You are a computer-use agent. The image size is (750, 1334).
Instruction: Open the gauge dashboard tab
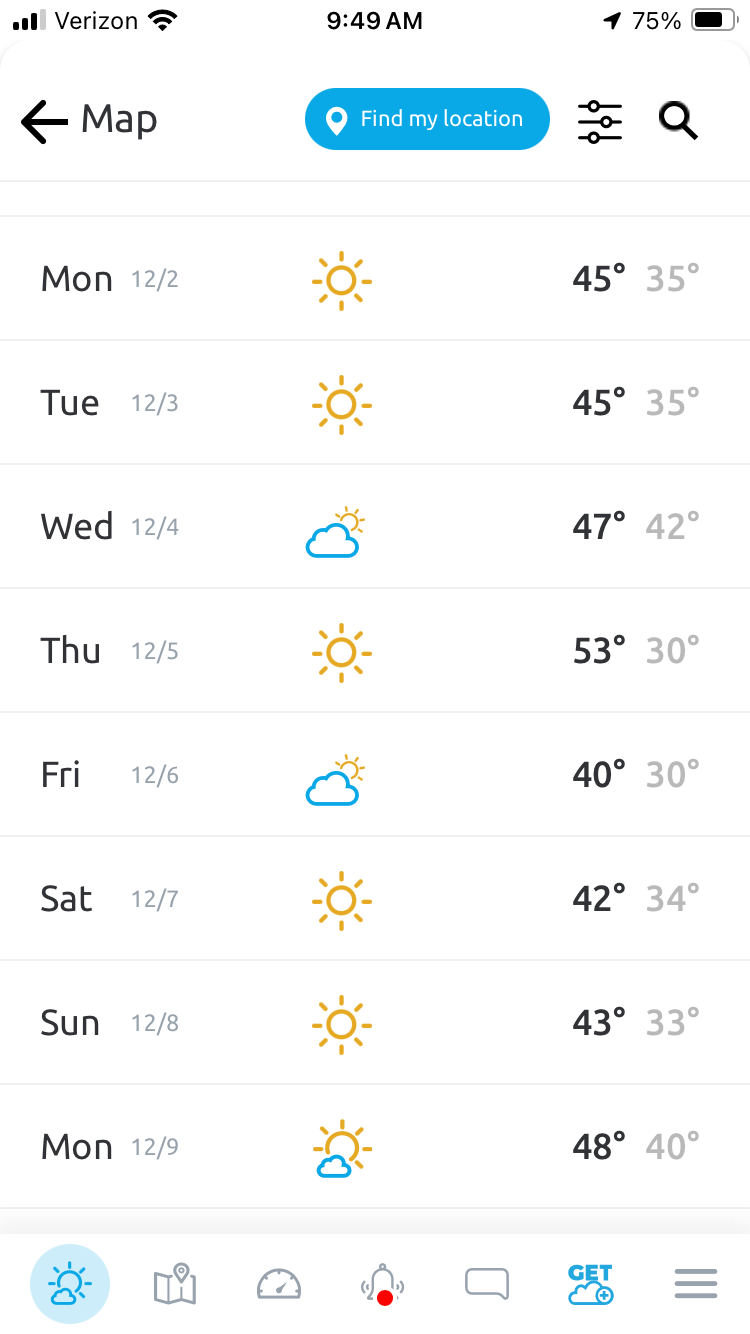pos(279,1283)
